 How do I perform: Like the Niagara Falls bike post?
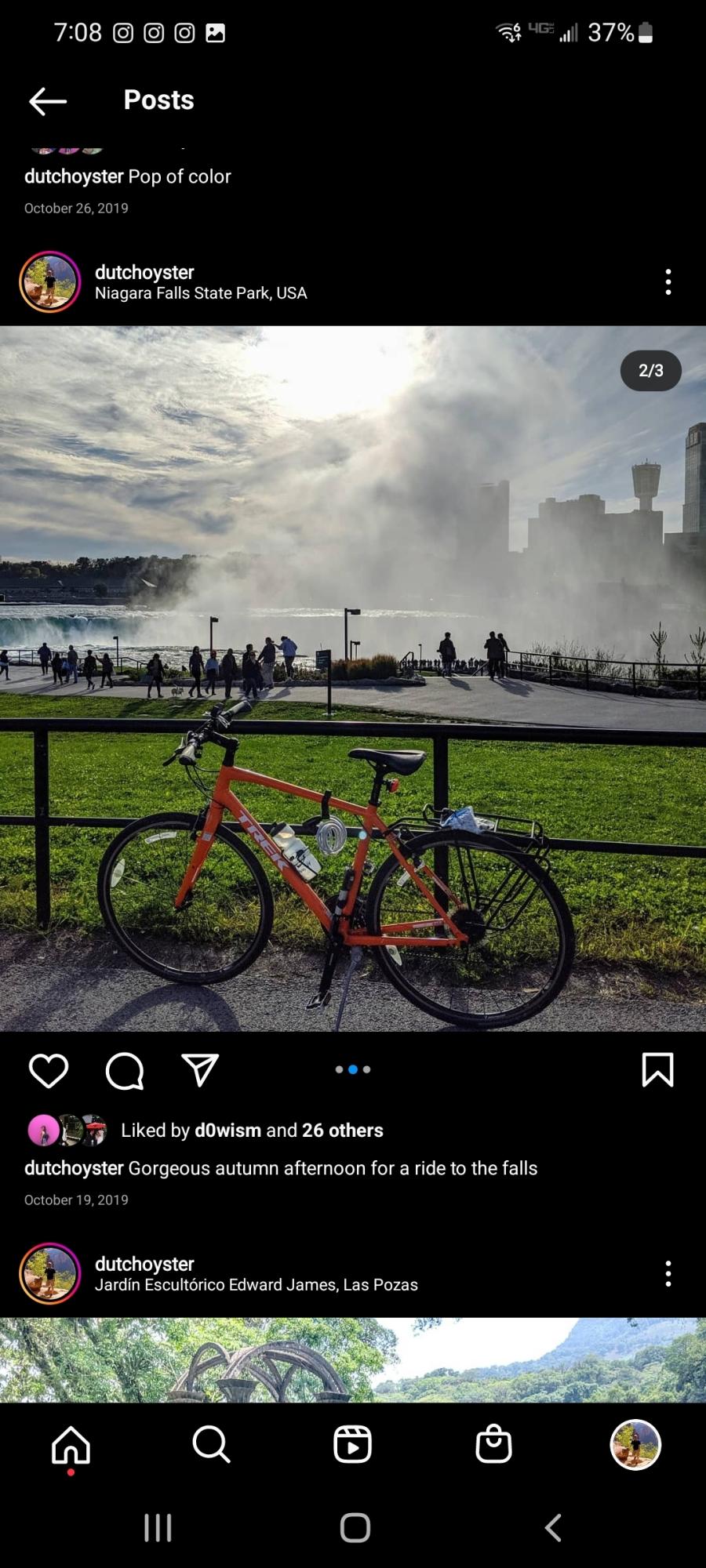pyautogui.click(x=49, y=1071)
